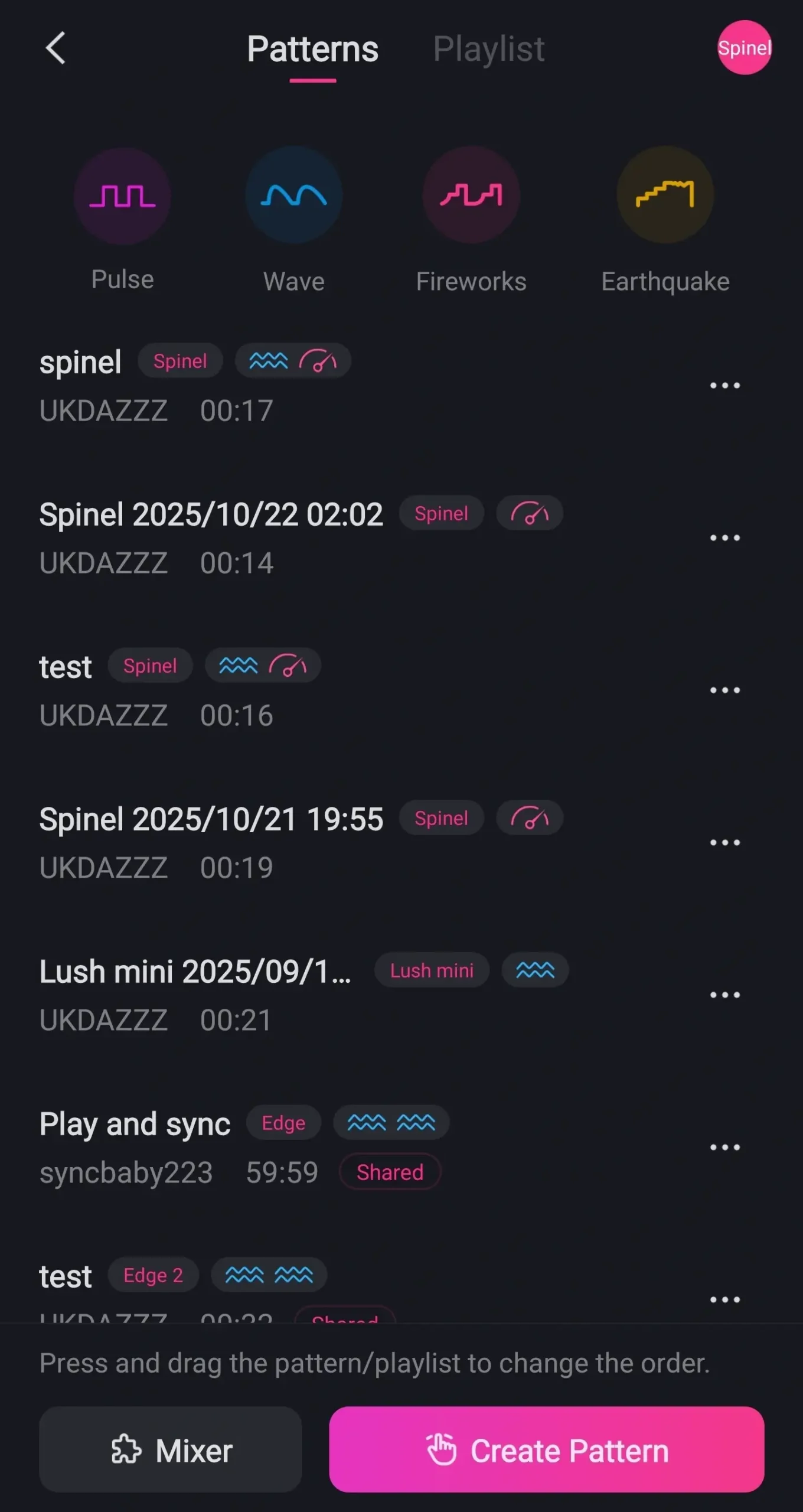
Task: Show more options for the Lush mini pattern
Action: click(x=724, y=995)
